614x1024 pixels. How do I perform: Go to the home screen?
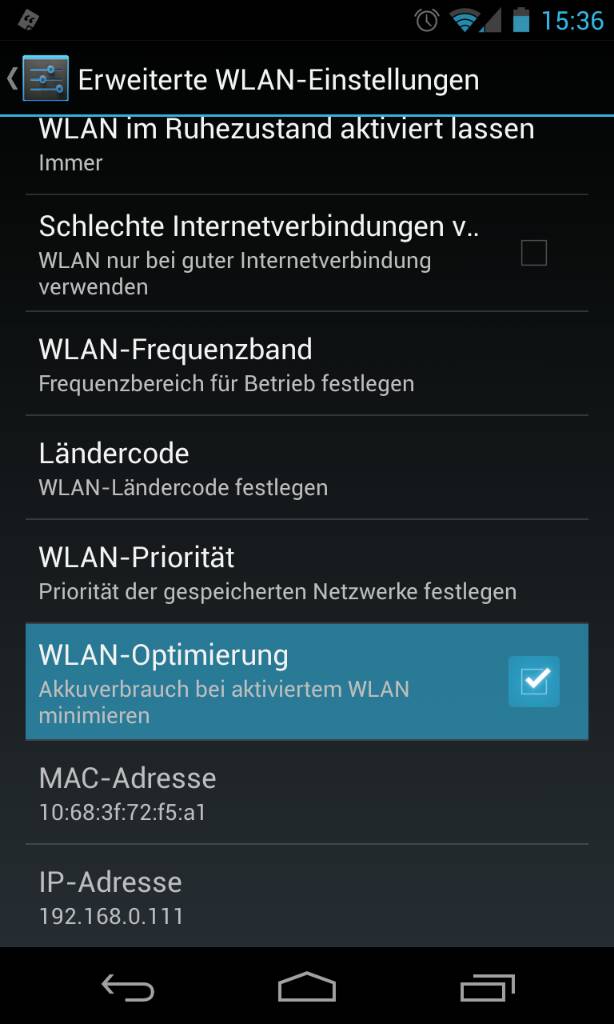click(307, 987)
